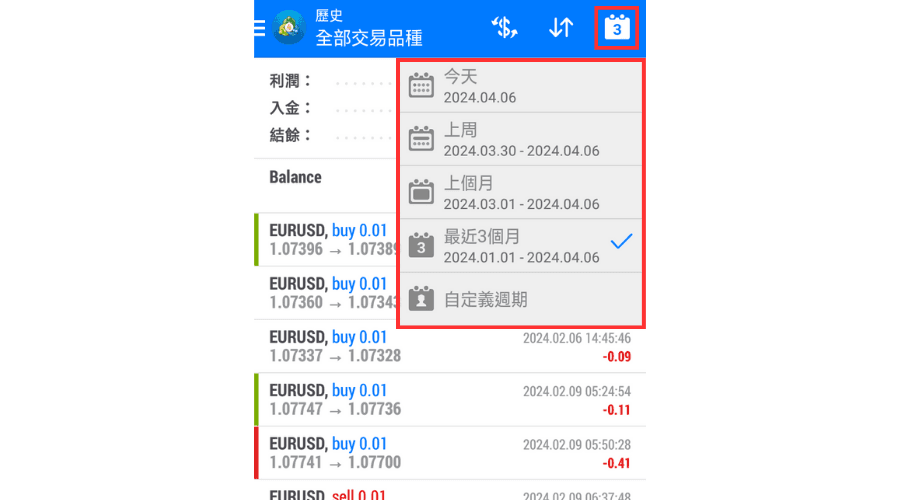This screenshot has height=500, width=900.
Task: Pick 上個月 from the period list
Action: (520, 192)
